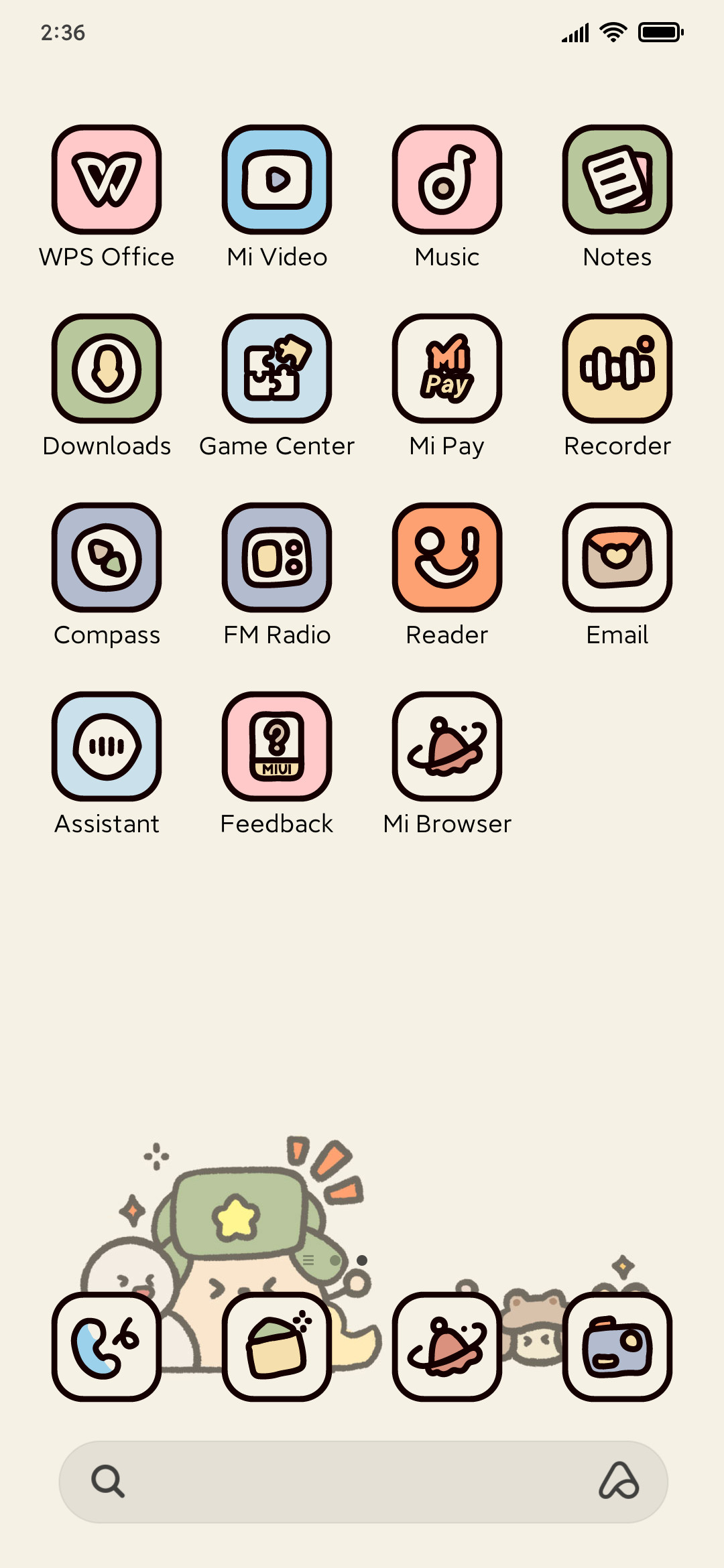
Task: Open the Downloads app
Action: 107,369
